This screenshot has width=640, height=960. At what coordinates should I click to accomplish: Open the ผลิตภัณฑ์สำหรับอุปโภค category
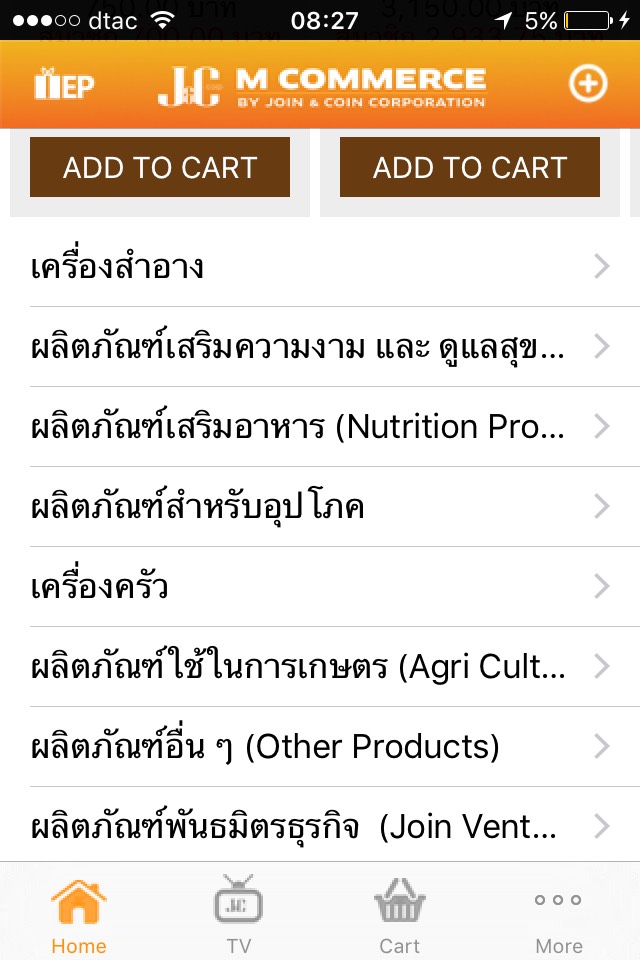[x=320, y=507]
